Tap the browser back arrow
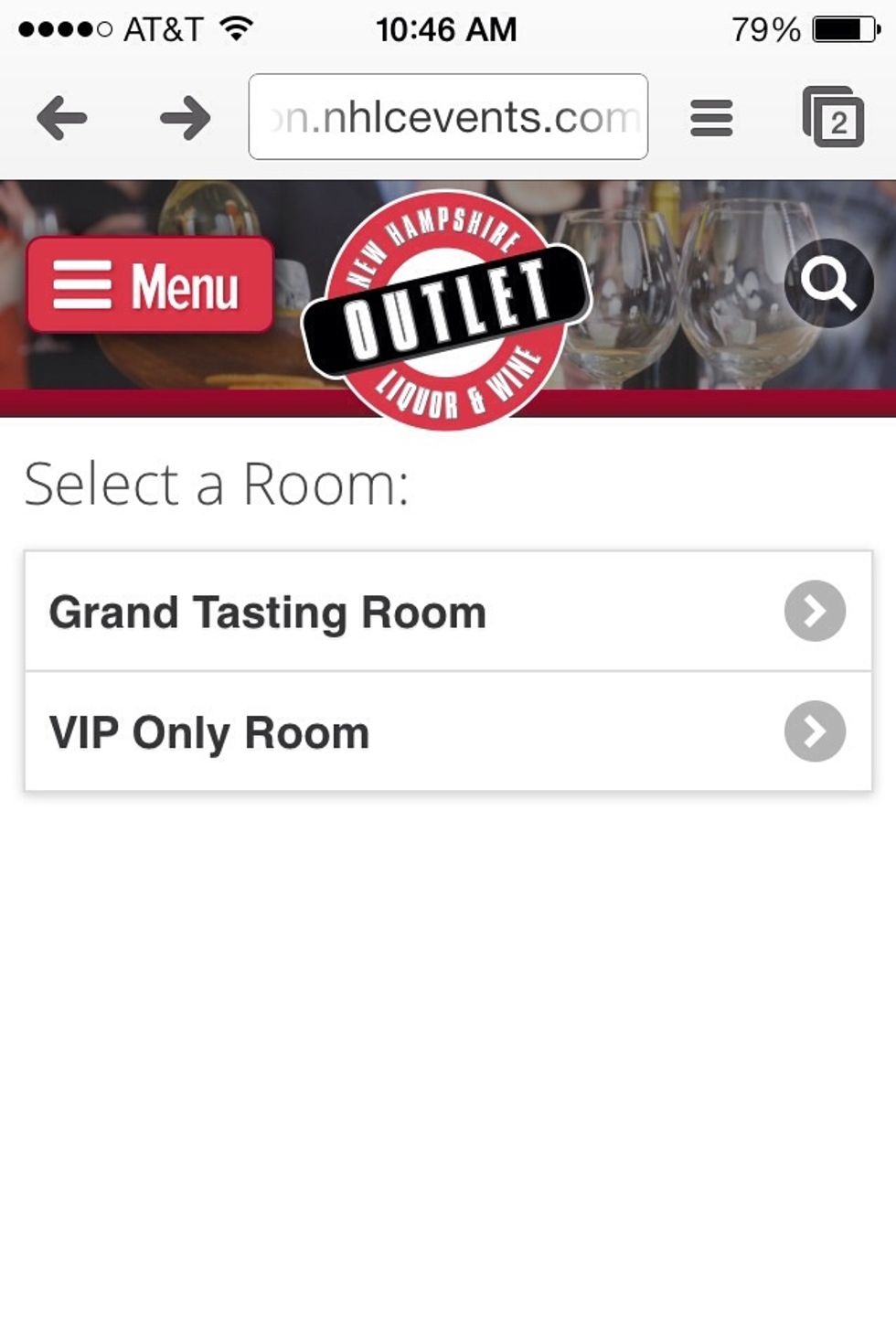The image size is (896, 1344). click(60, 116)
